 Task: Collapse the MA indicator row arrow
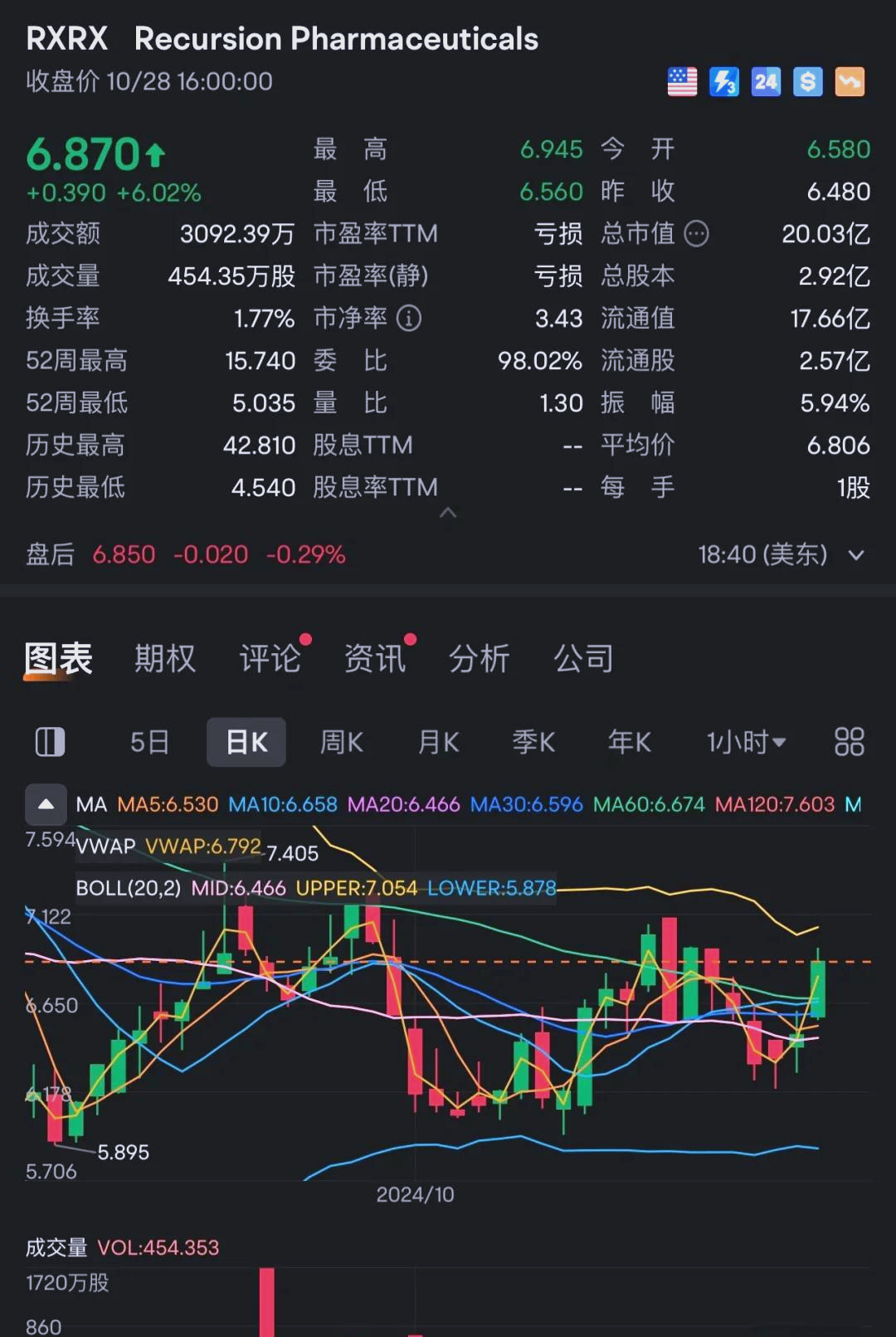46,803
